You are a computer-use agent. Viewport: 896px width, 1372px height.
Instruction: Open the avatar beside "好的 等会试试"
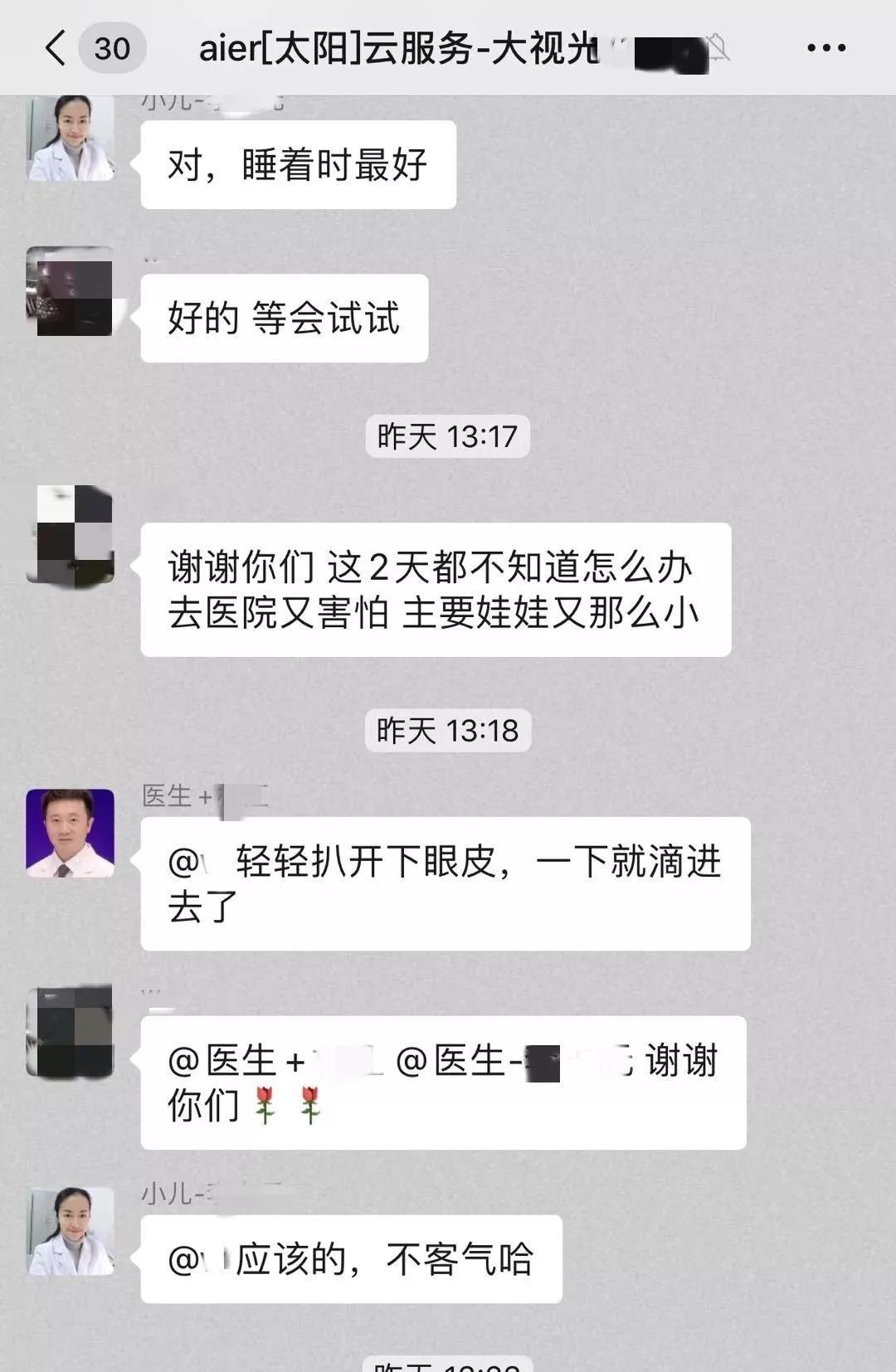pos(71,291)
